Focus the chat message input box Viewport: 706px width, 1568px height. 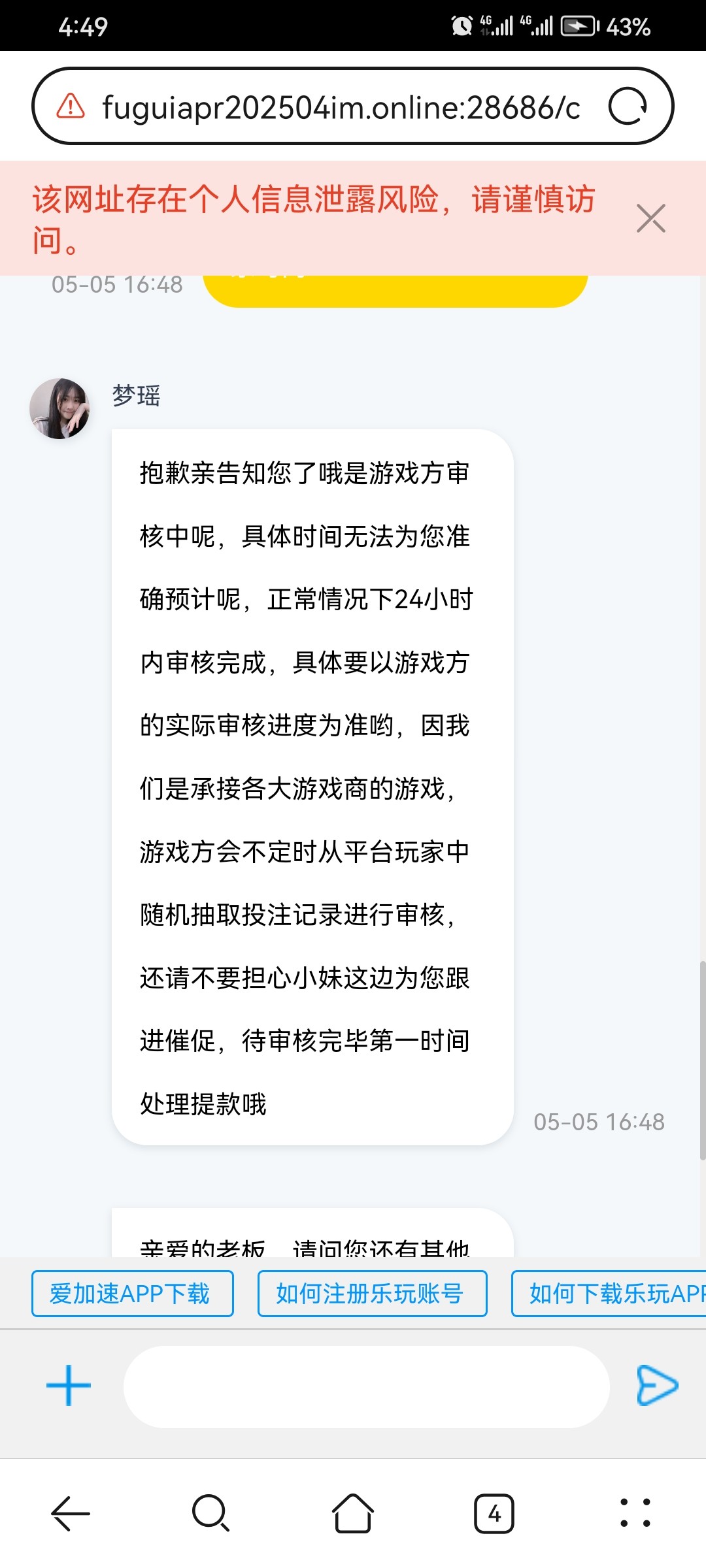pyautogui.click(x=366, y=1386)
